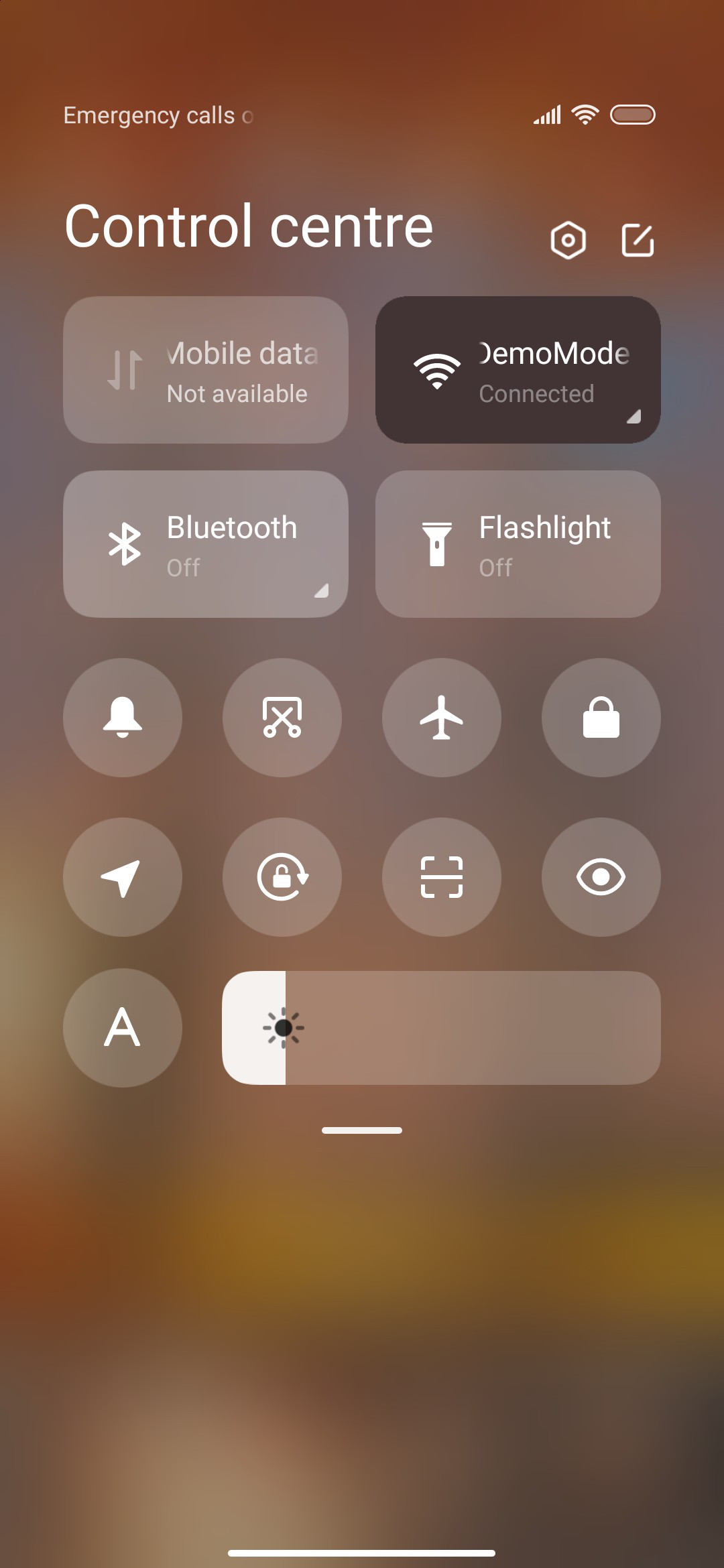Turn on Bluetooth
The width and height of the screenshot is (724, 1568).
coord(206,544)
